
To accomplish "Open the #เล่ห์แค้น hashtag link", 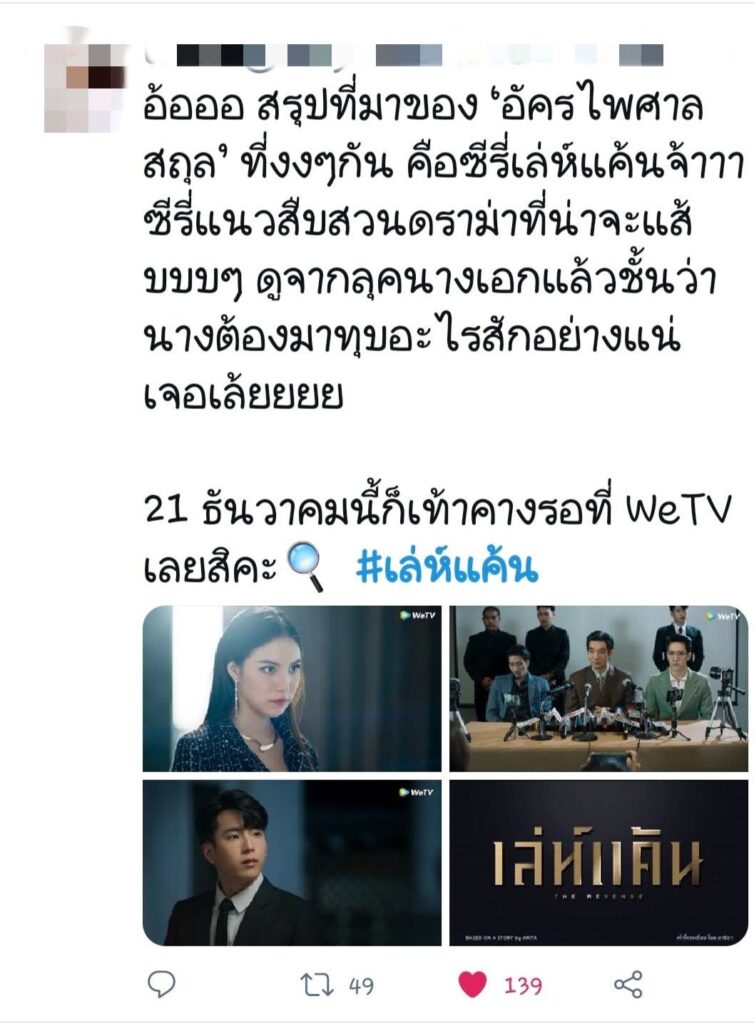I will click(447, 567).
